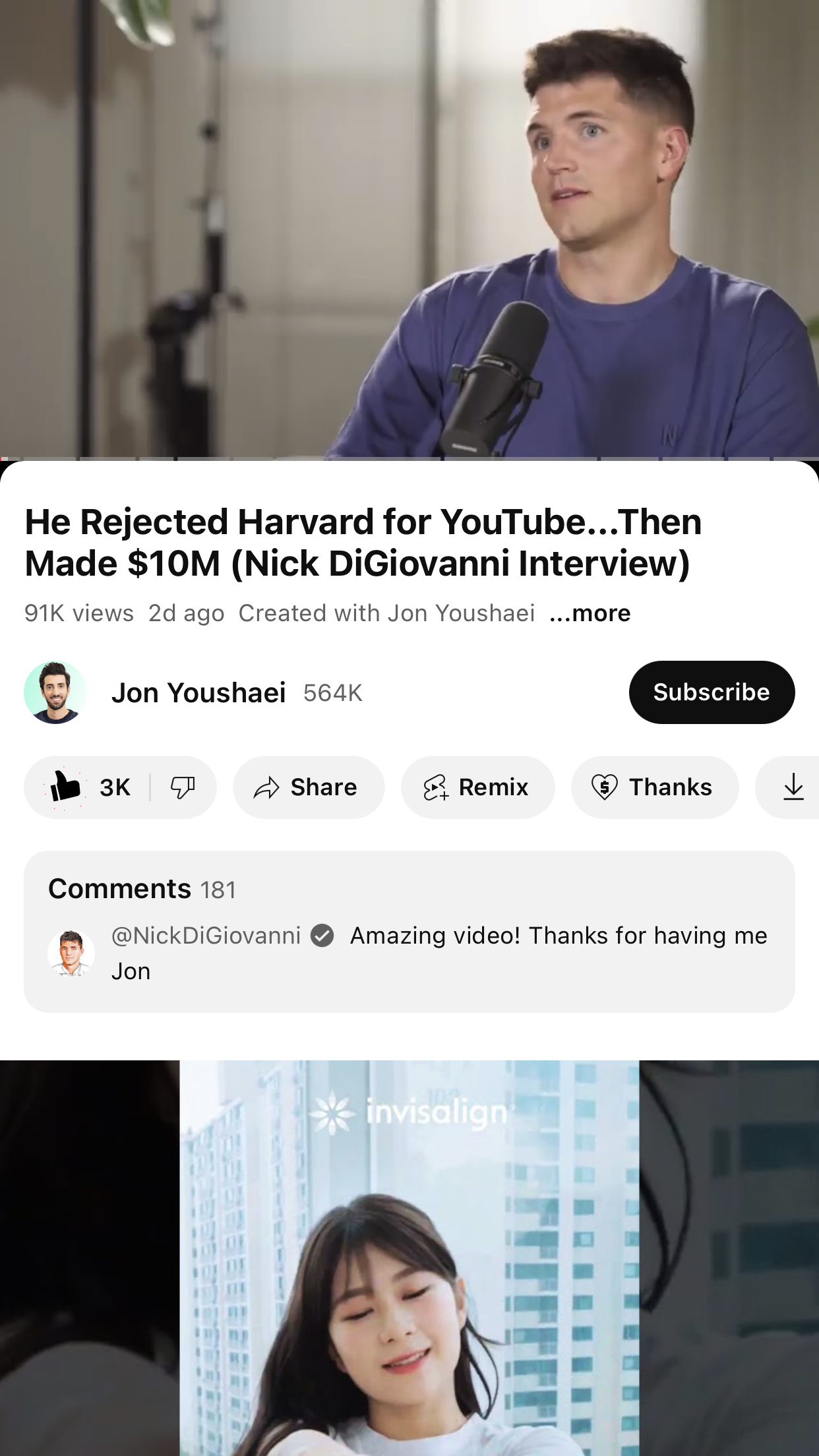Open the Invisalign ad video below
Screen dimensions: 819x1456
(x=409, y=1258)
